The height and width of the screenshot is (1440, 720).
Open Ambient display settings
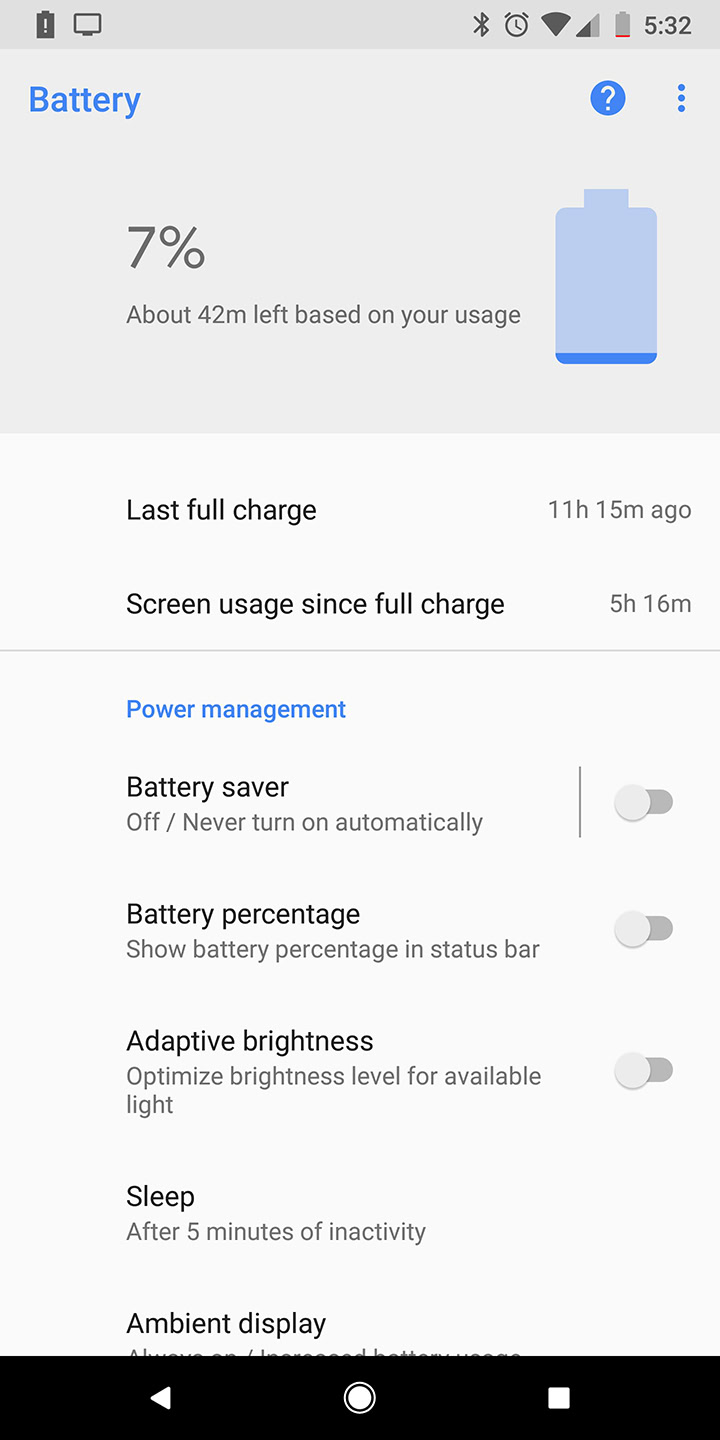point(227,1325)
